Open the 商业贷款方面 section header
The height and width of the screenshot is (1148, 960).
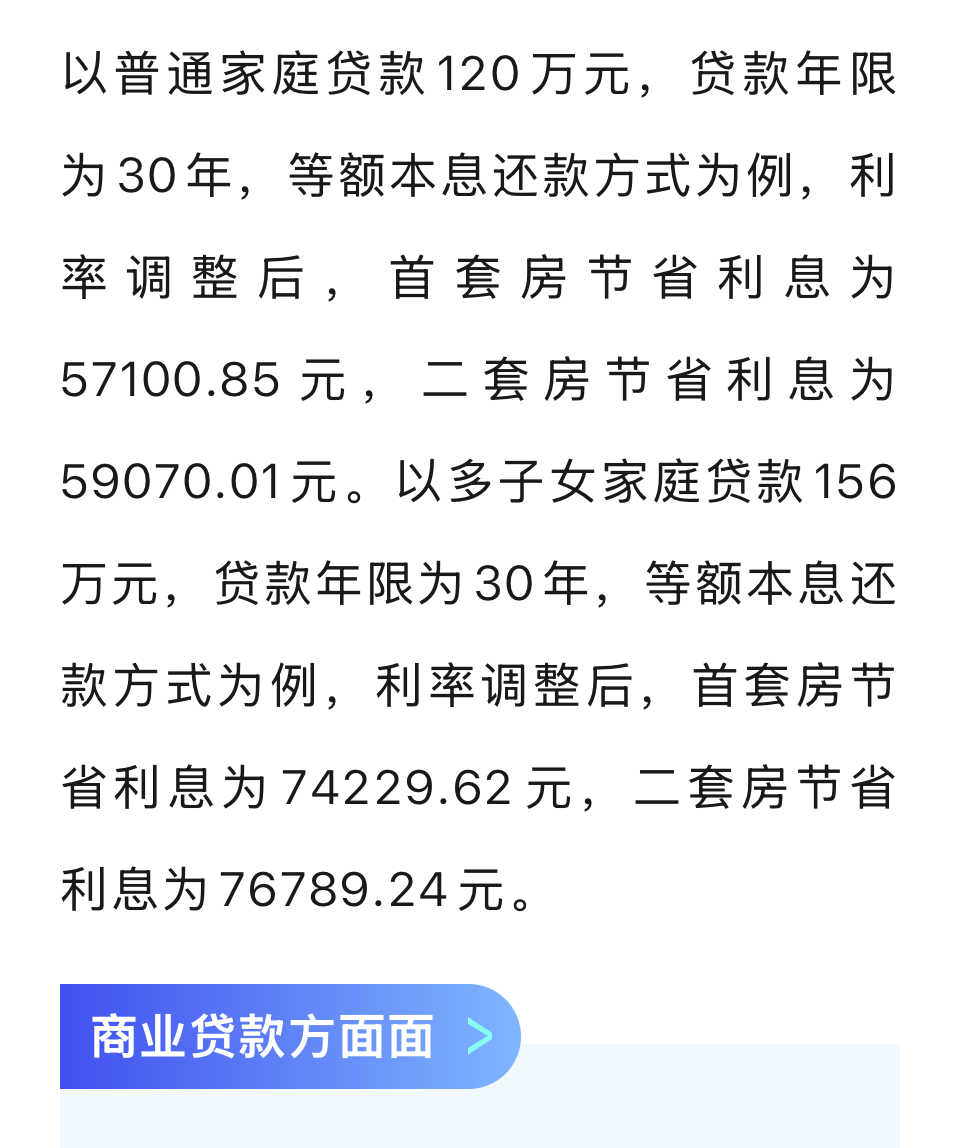click(x=289, y=1036)
